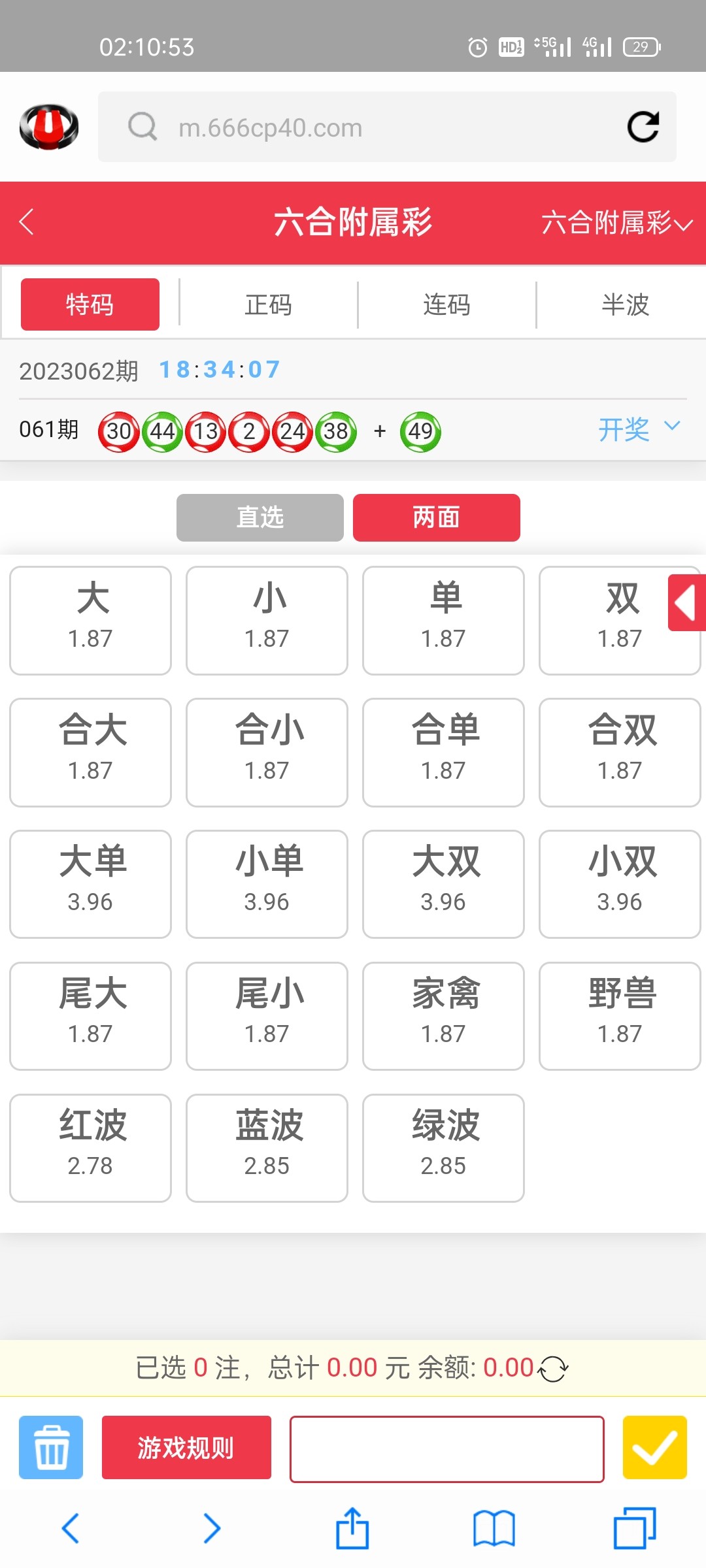706x1568 pixels.
Task: Open 游戏规则 game rules
Action: point(186,1447)
